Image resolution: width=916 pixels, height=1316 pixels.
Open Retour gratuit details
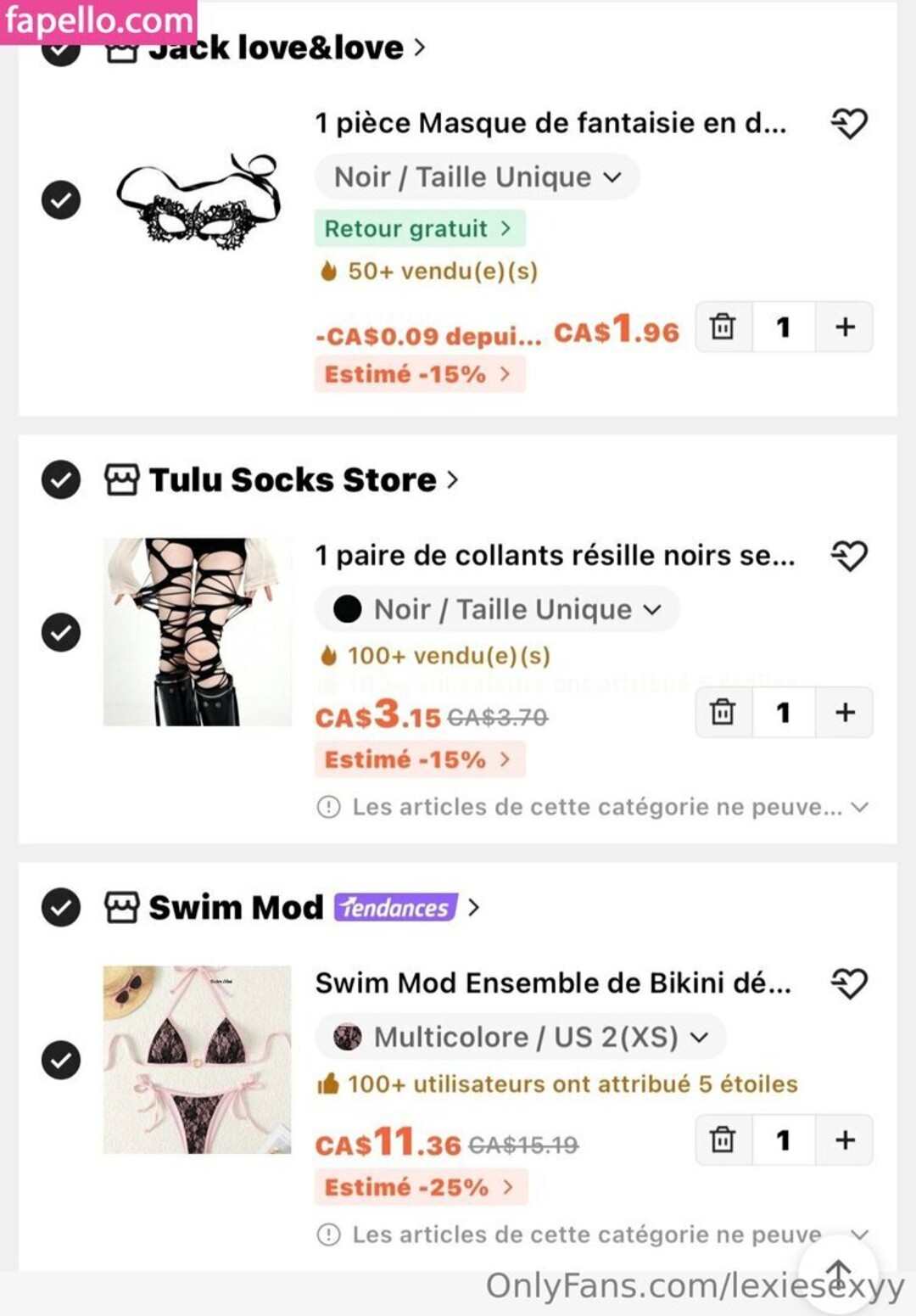coord(419,229)
